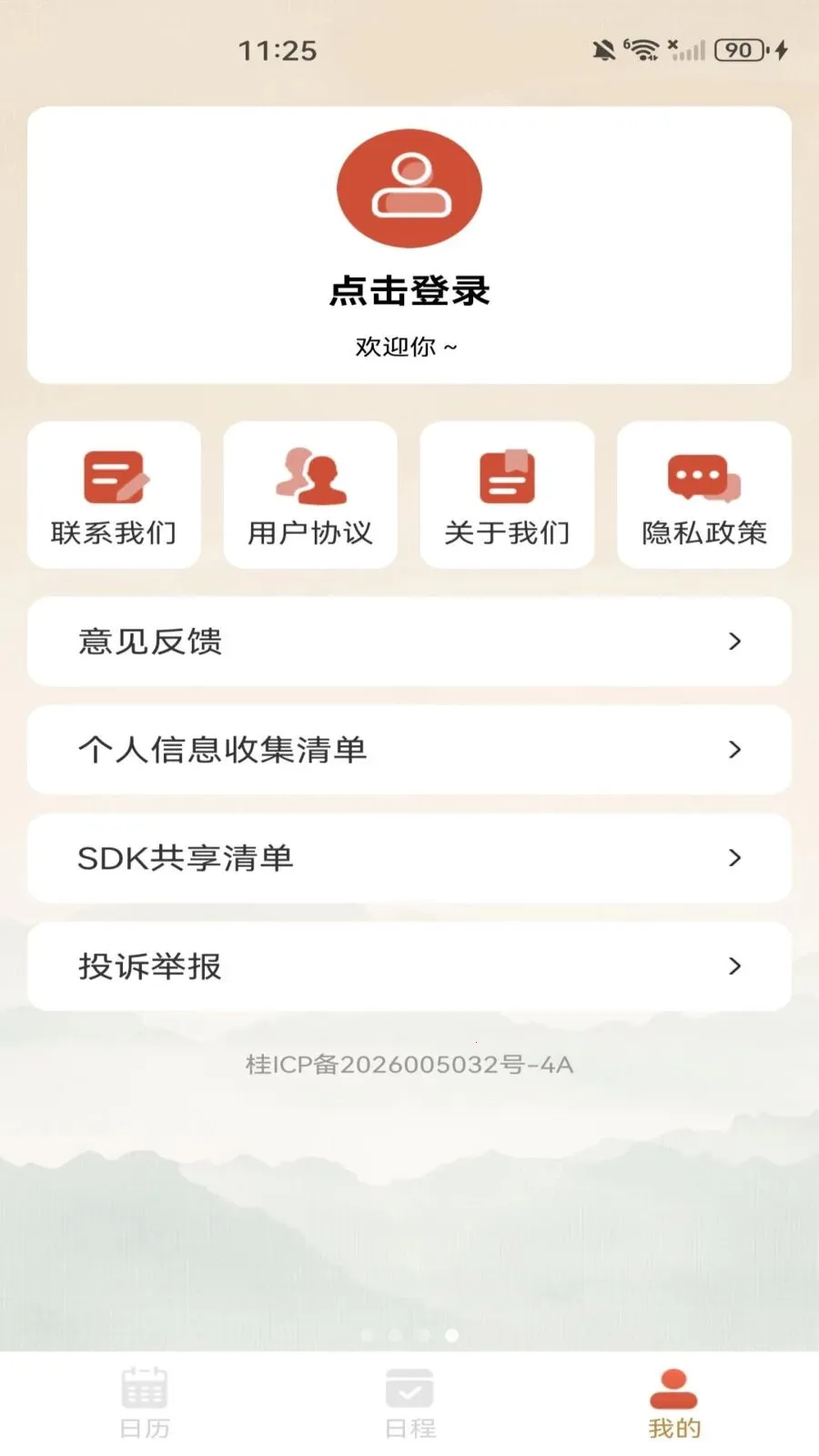This screenshot has width=819, height=1456.
Task: Tap the red user avatar icon
Action: 409,188
